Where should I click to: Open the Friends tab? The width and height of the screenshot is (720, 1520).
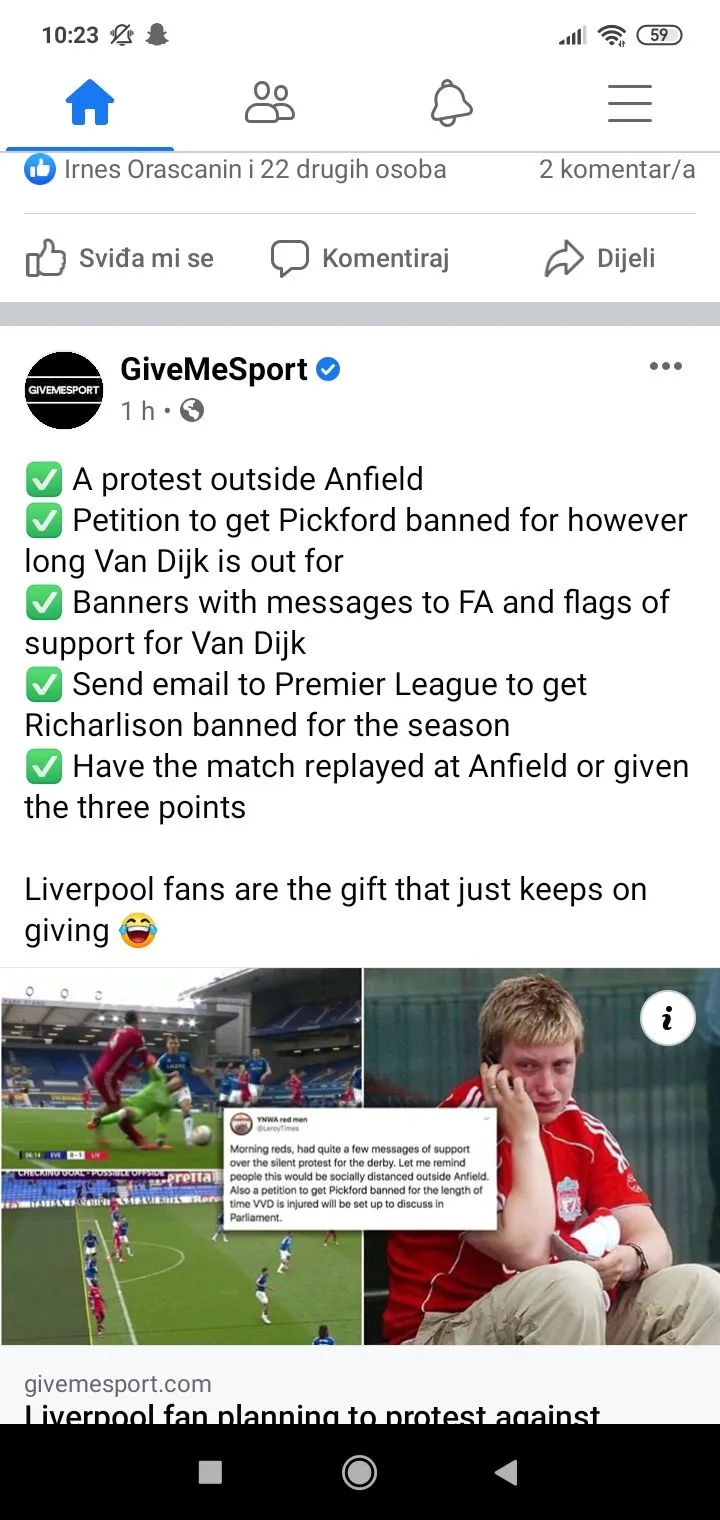pyautogui.click(x=270, y=103)
